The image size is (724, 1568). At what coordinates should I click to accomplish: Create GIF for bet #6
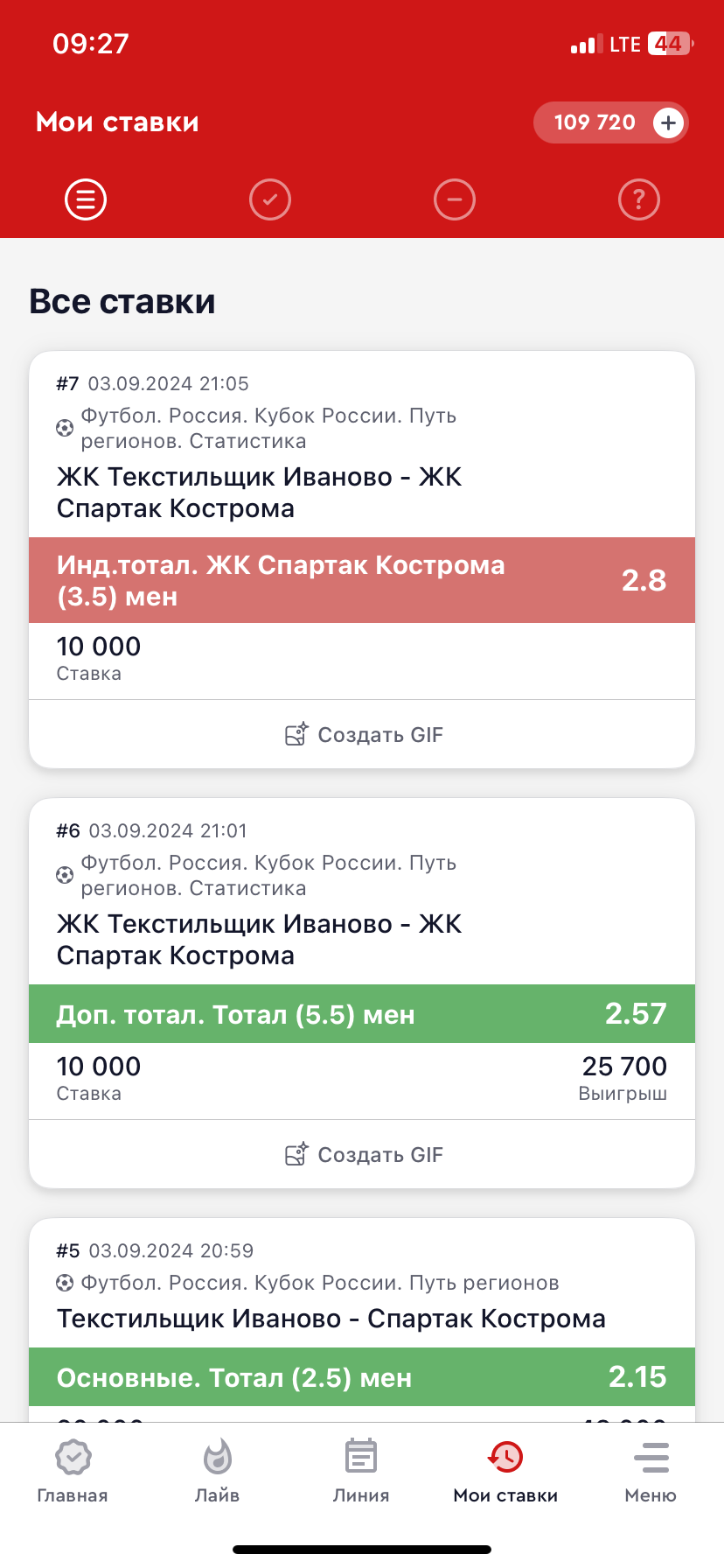click(x=364, y=1154)
